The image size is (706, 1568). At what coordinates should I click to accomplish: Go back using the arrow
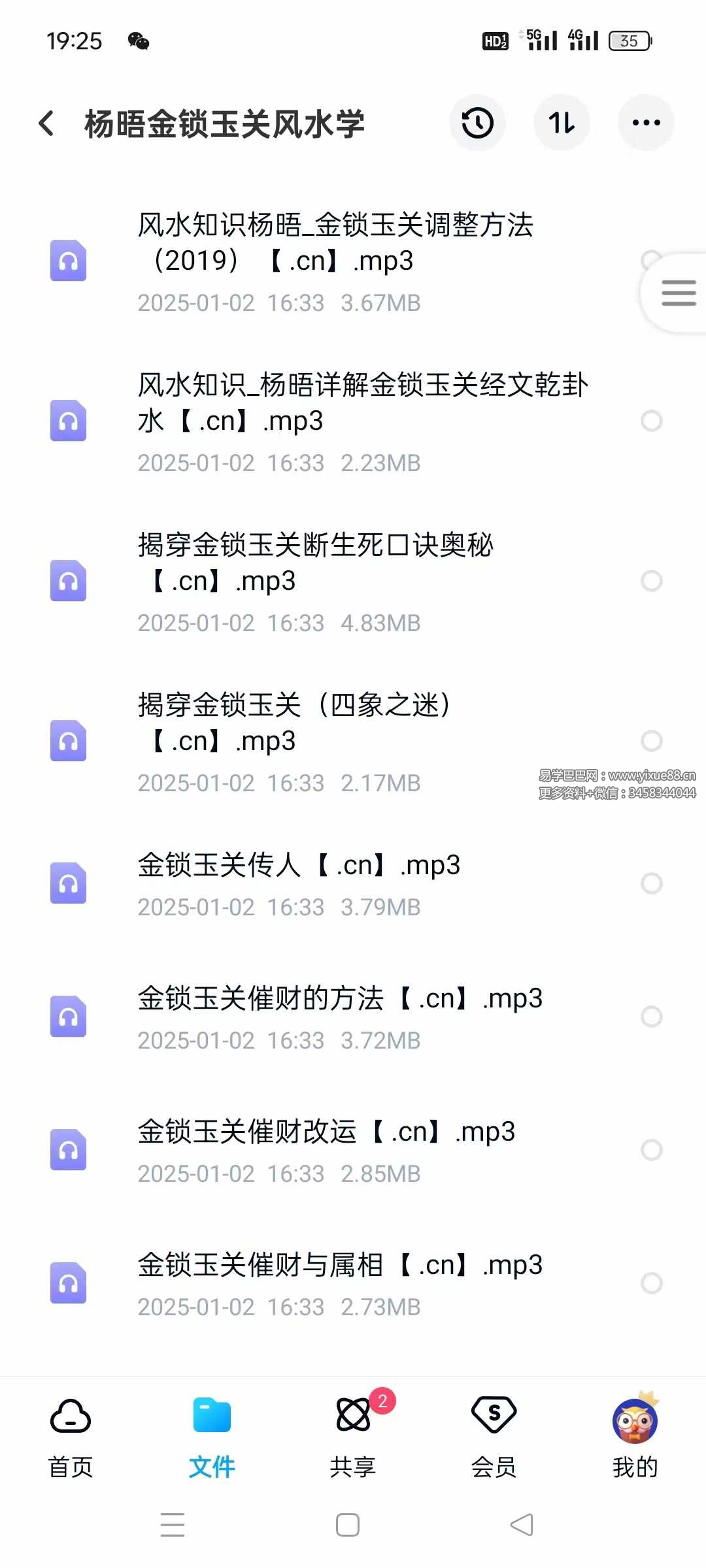pos(46,123)
